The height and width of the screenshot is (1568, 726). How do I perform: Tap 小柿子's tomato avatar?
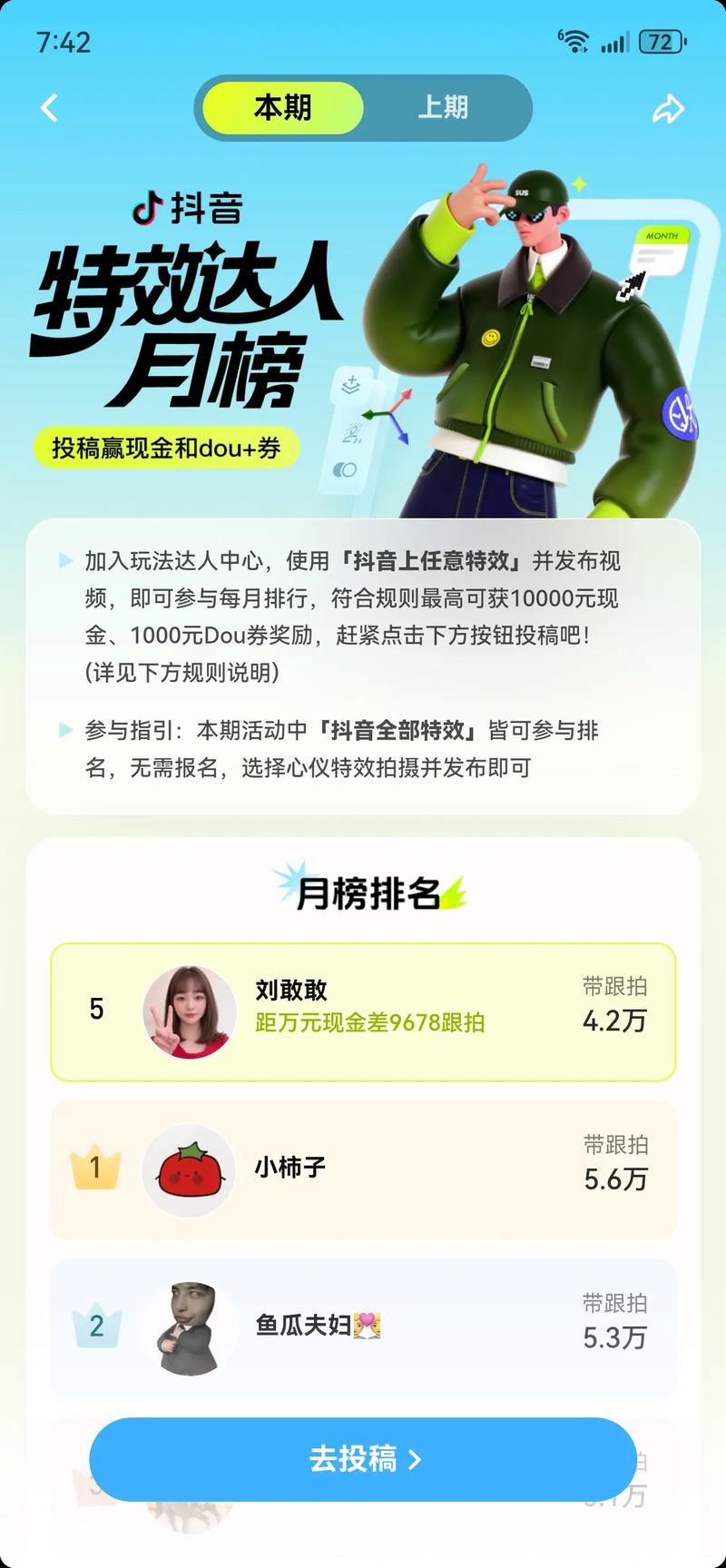coord(189,1170)
